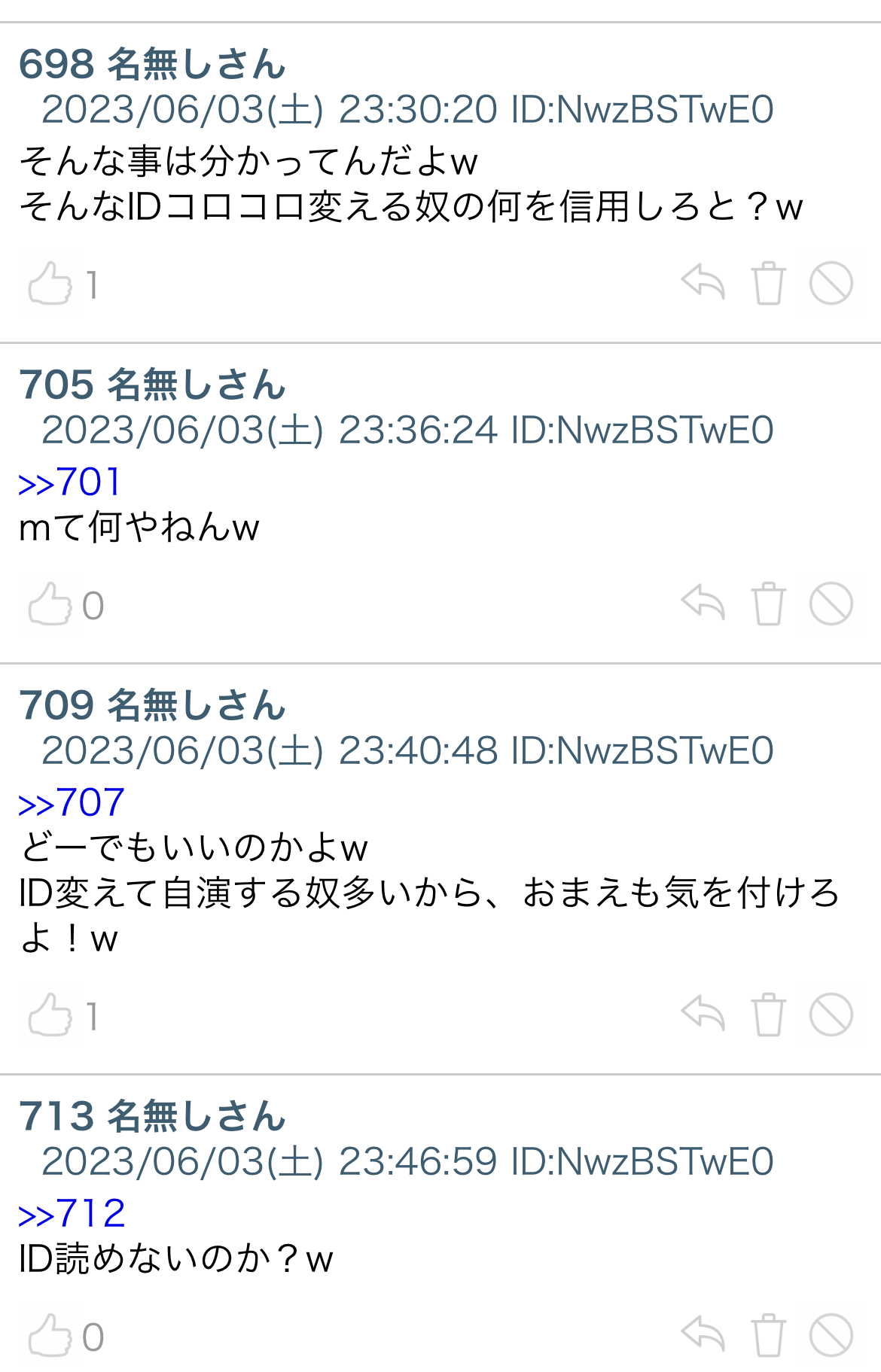Reply to post 698
881x1372 pixels.
click(x=703, y=283)
